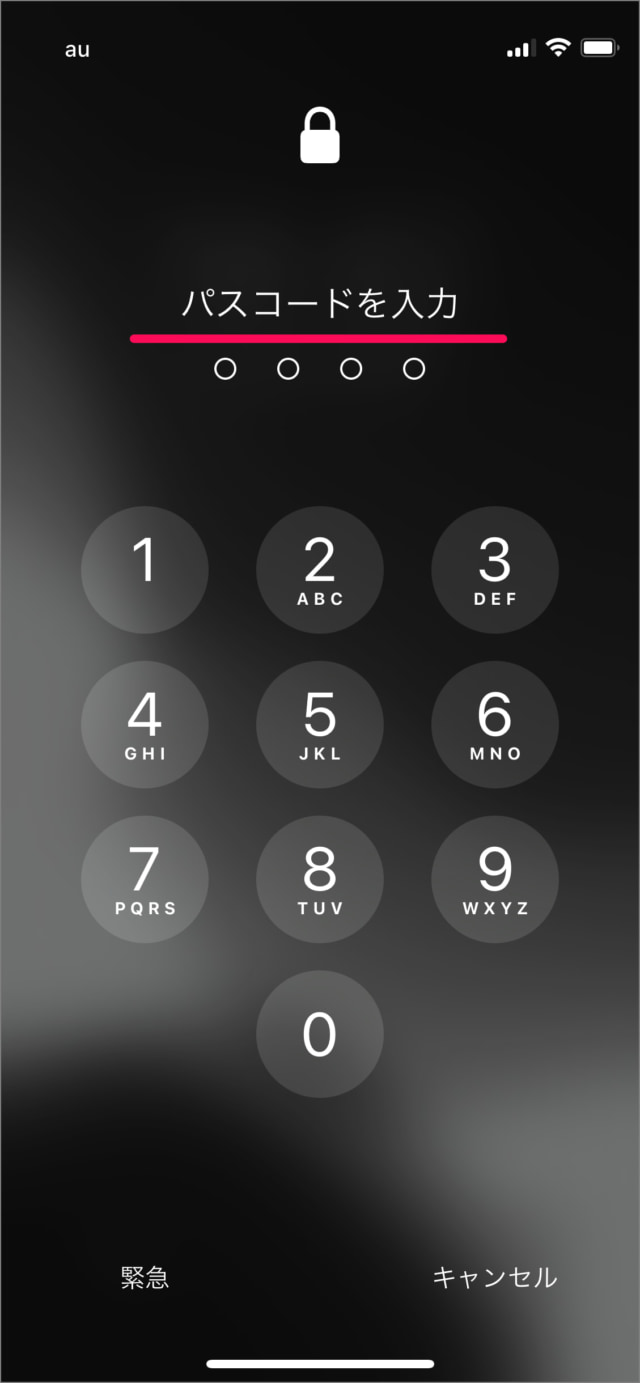Enter digit 8 TUV
Screen dimensions: 640x1383
[320, 880]
